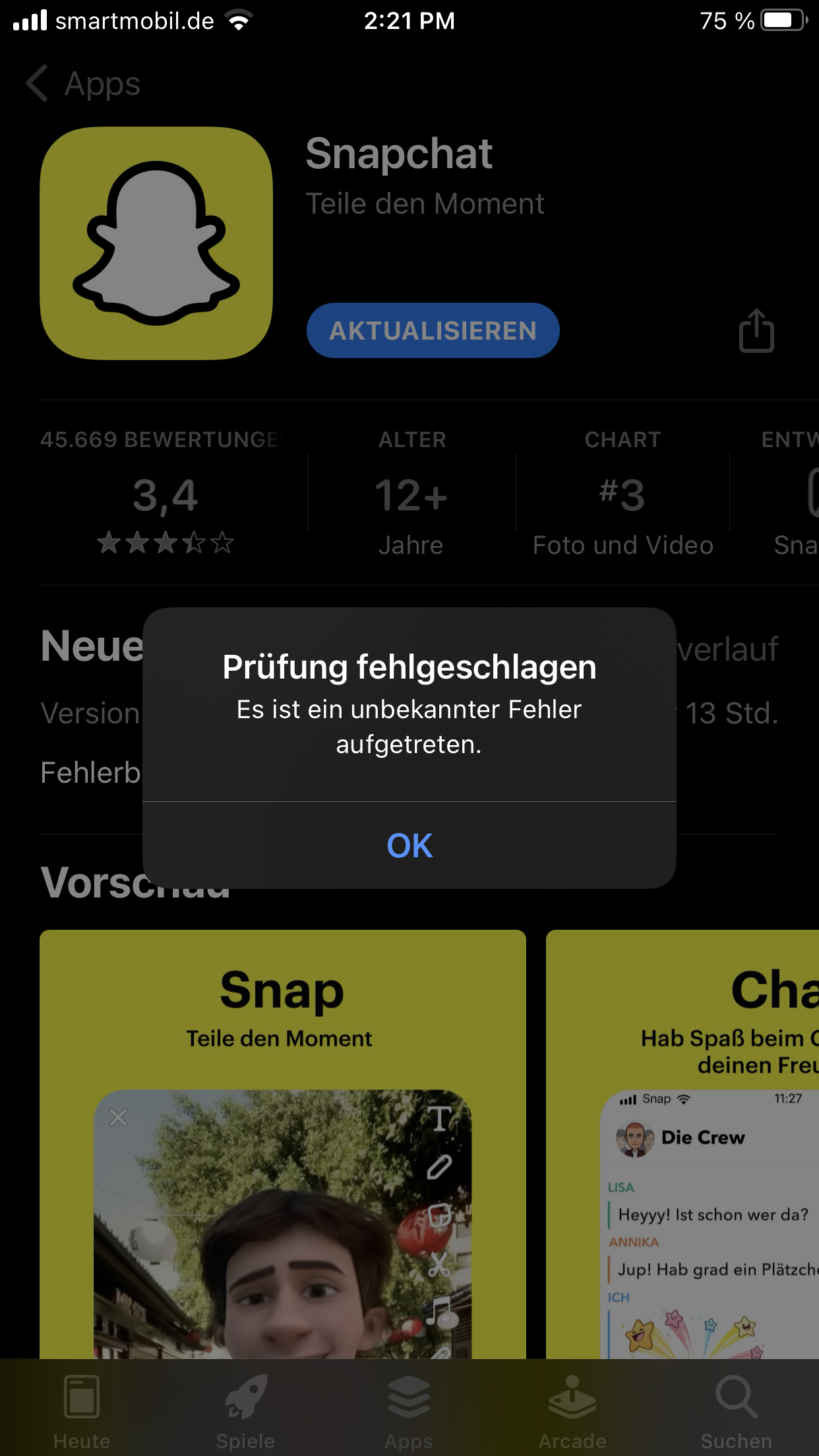The image size is (819, 1456).
Task: Dismiss the error dialog with OK
Action: (x=409, y=845)
